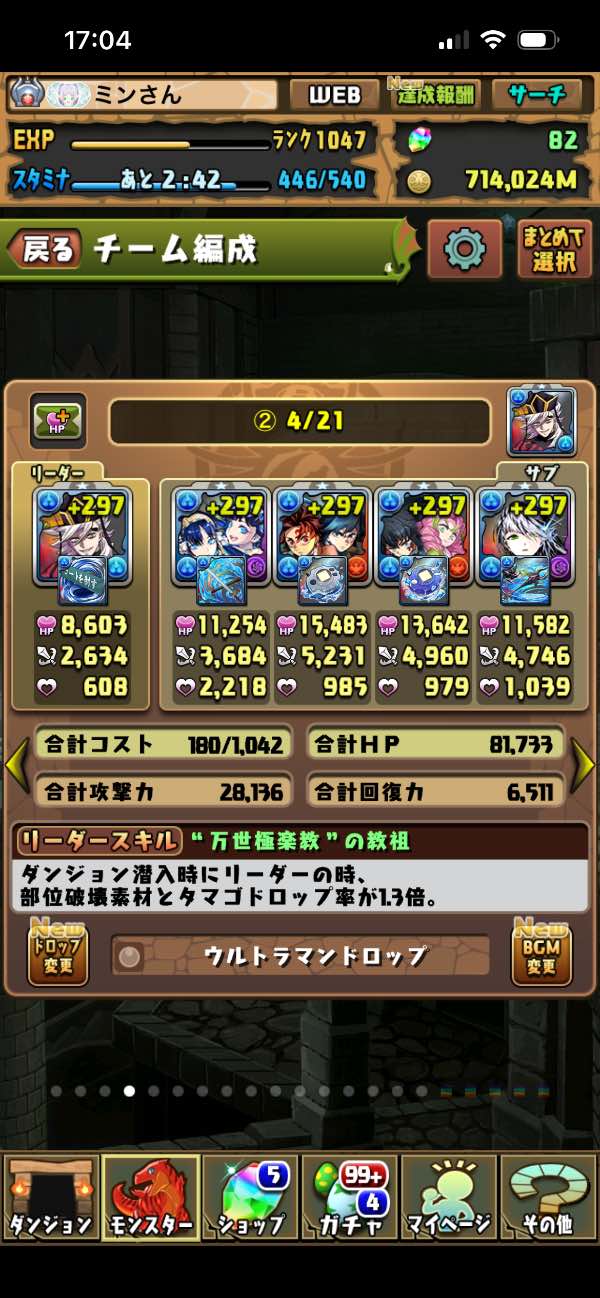Tap the まとめて選択 button
This screenshot has width=600, height=1298.
coord(554,249)
